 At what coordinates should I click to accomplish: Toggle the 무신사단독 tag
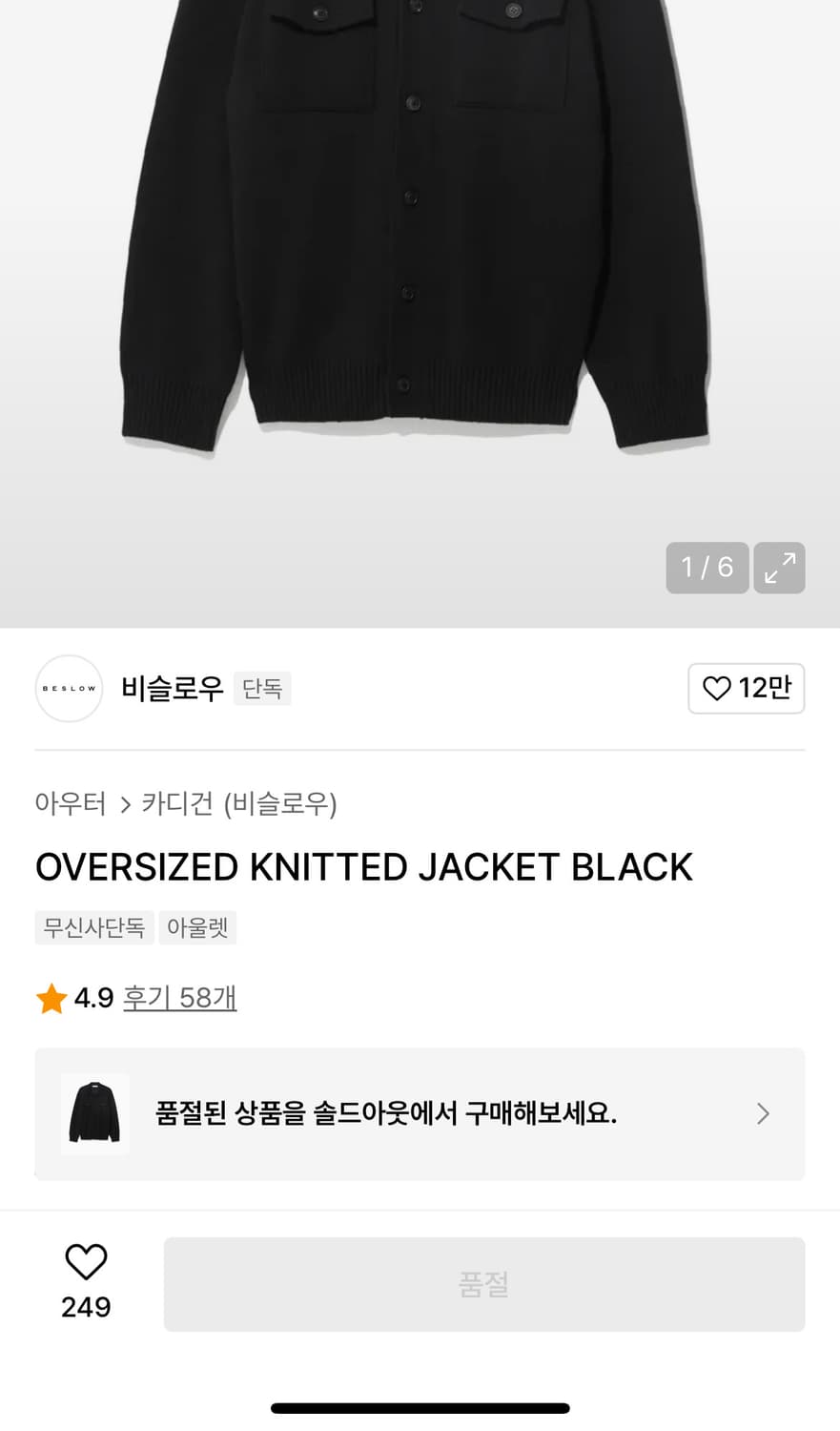tap(93, 926)
